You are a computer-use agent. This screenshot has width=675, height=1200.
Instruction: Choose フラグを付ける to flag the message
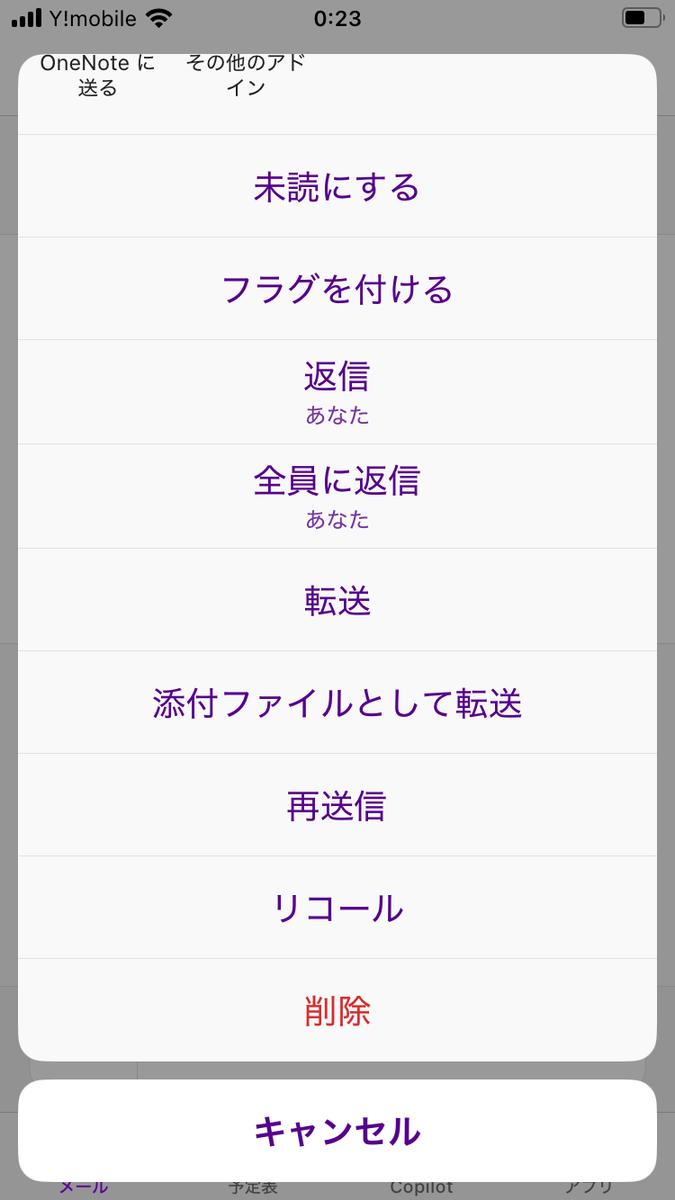point(337,290)
